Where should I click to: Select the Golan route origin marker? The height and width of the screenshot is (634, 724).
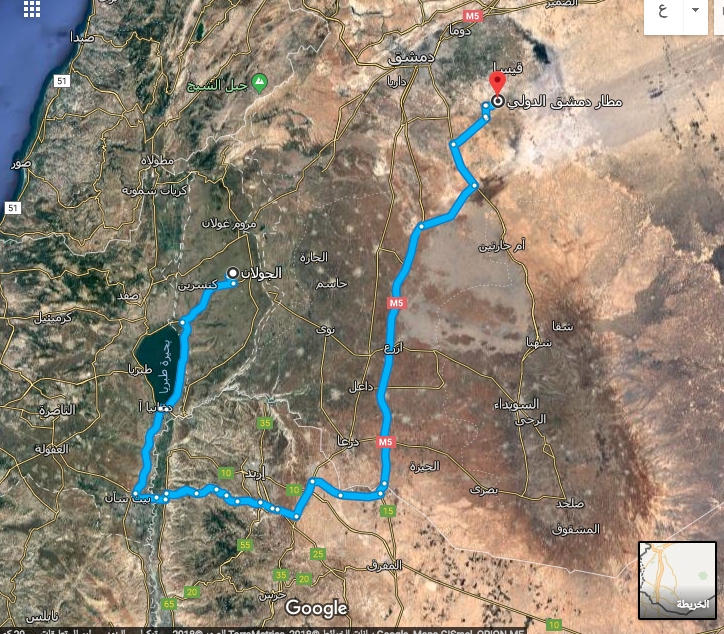click(x=233, y=273)
